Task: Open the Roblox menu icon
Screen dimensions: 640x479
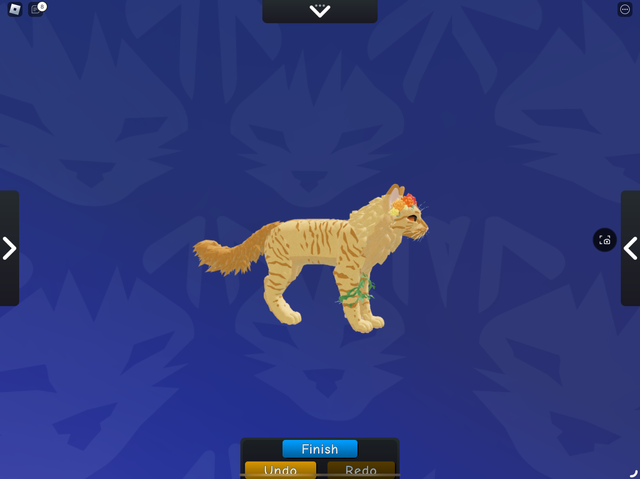Action: [14, 9]
